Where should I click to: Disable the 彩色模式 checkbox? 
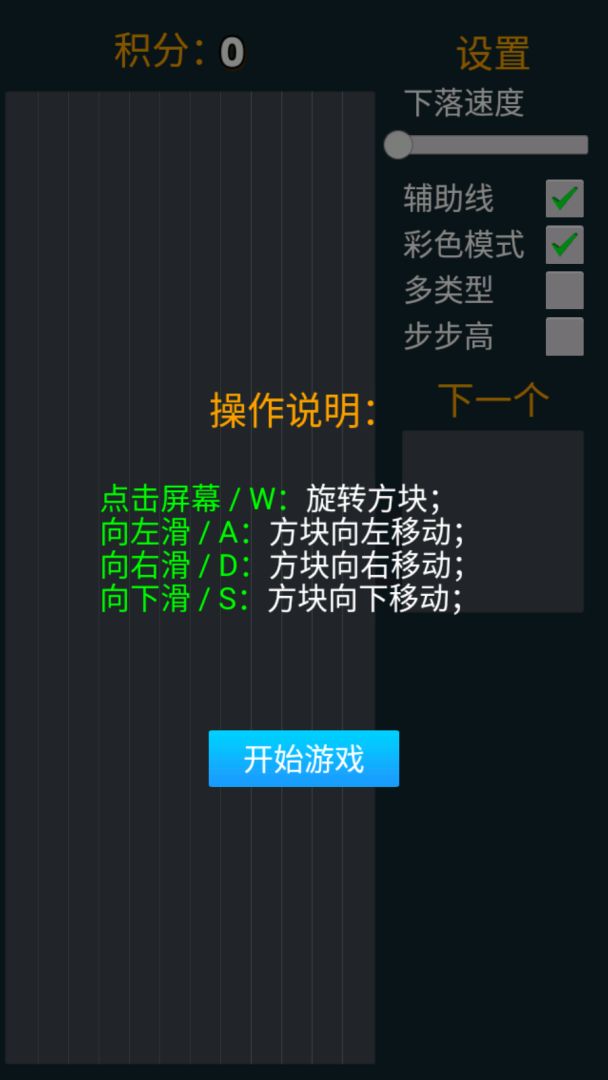click(x=564, y=244)
